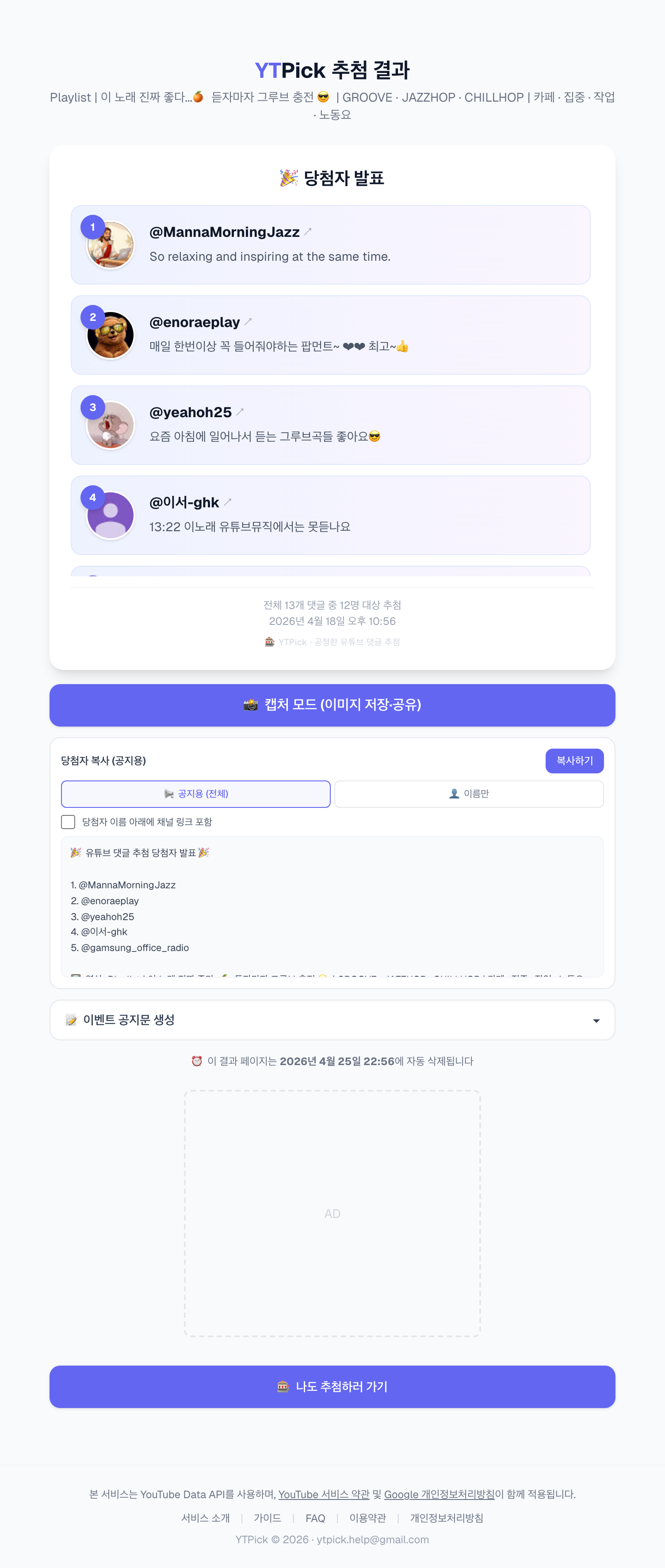The image size is (665, 1568).
Task: Open Google 개인정보처리방침 link
Action: pos(439,1494)
